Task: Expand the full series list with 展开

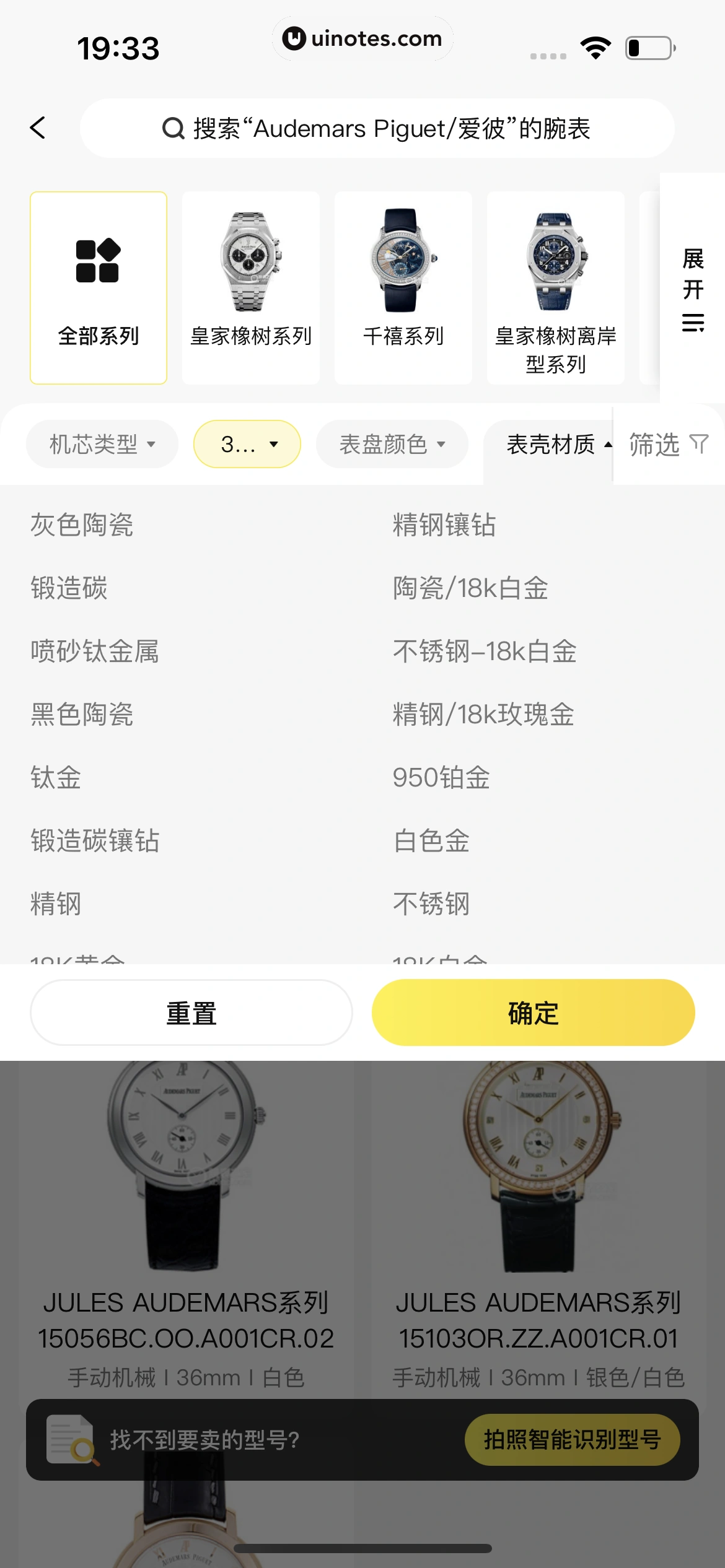Action: [693, 289]
